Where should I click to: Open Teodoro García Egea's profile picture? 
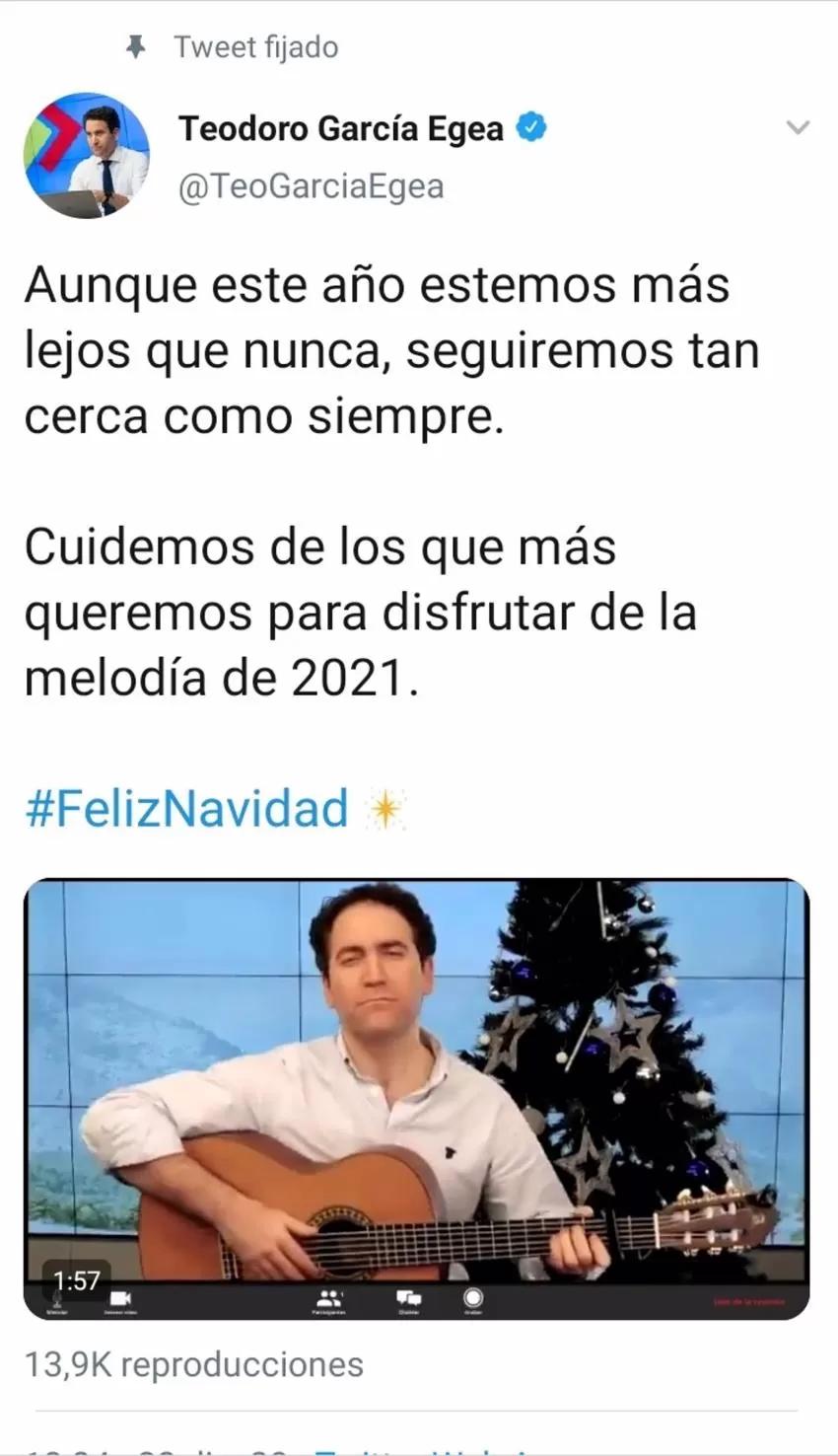(86, 156)
